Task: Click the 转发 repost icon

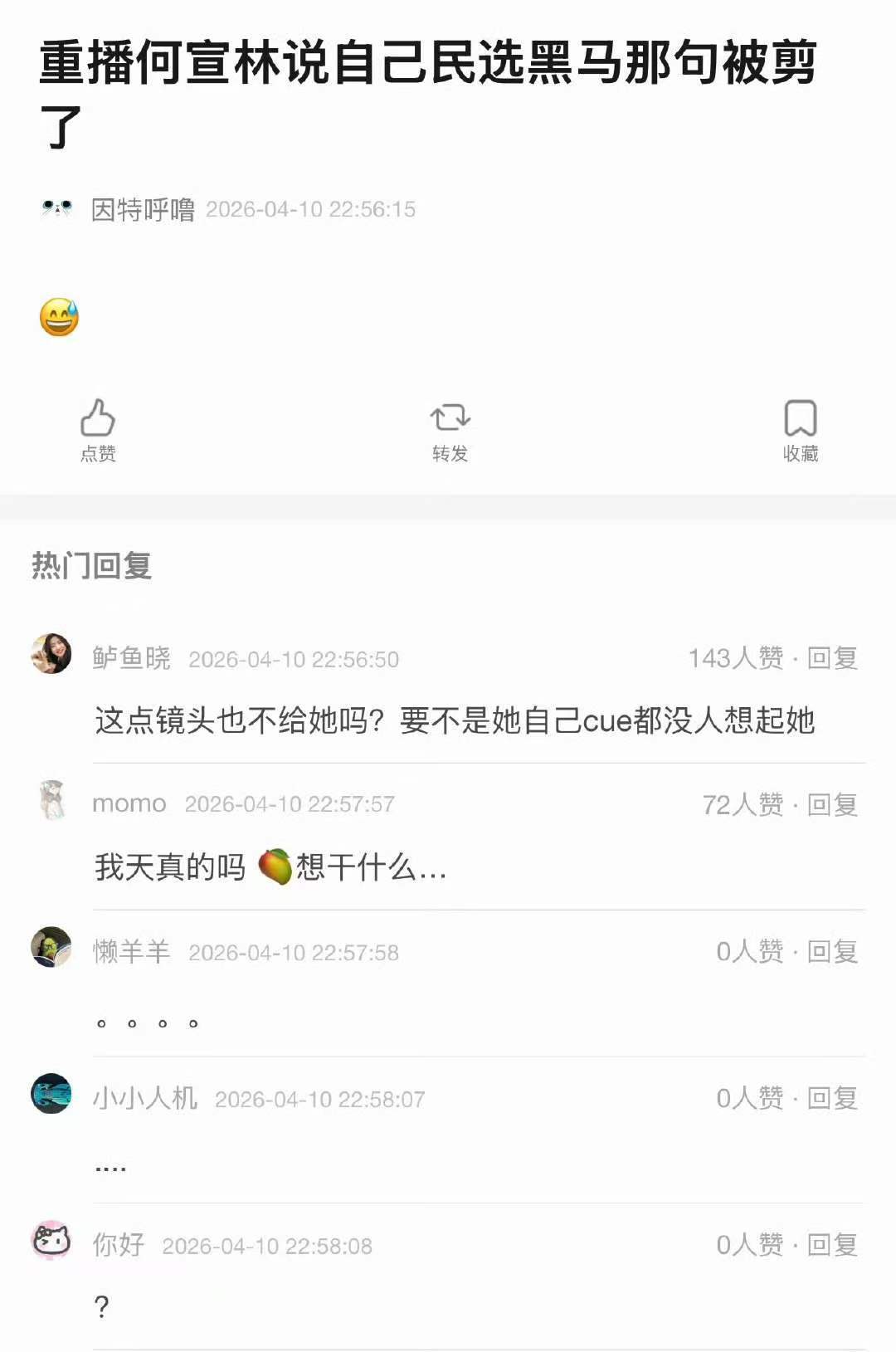Action: (449, 419)
